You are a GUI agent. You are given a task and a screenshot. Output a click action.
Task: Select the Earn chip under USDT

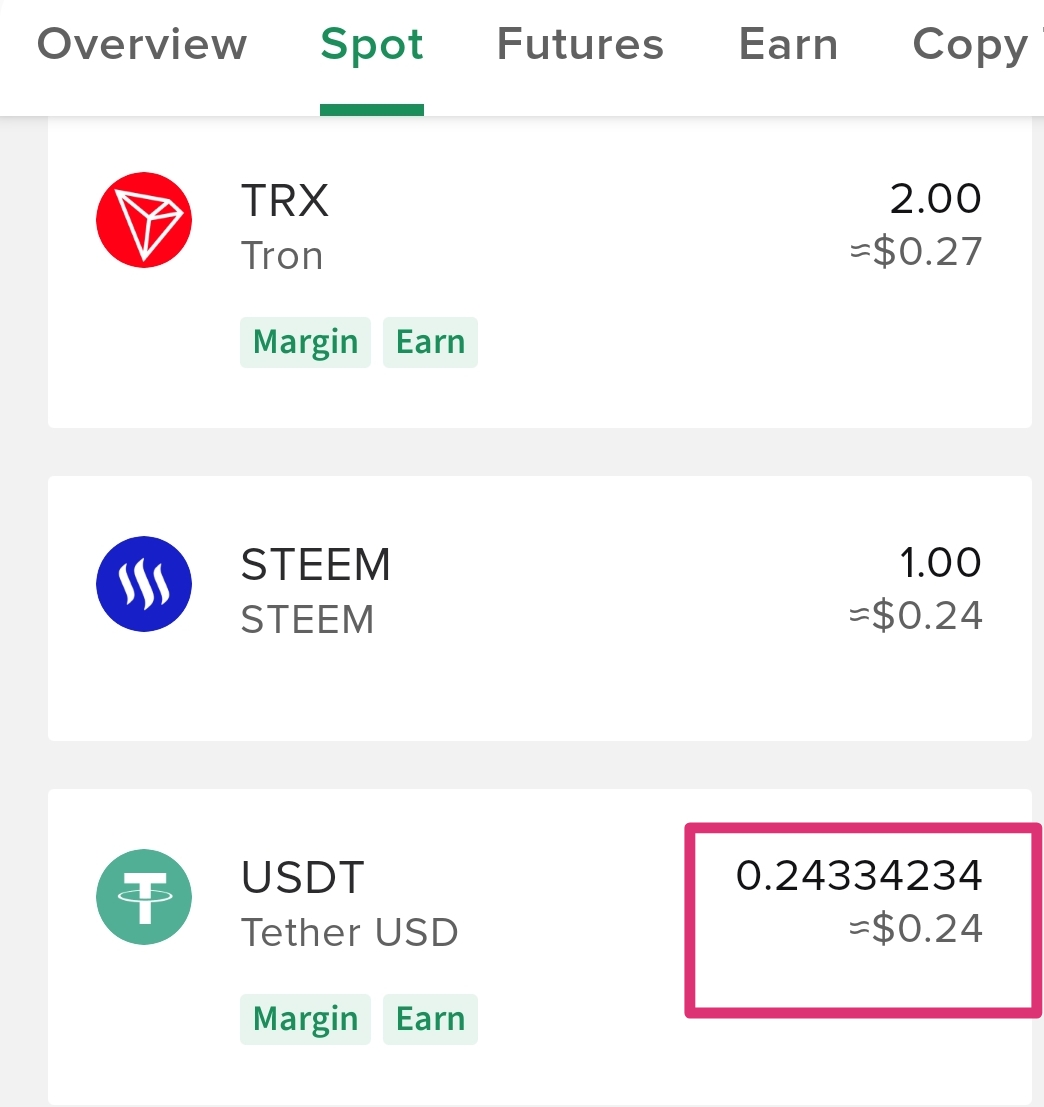coord(430,1019)
